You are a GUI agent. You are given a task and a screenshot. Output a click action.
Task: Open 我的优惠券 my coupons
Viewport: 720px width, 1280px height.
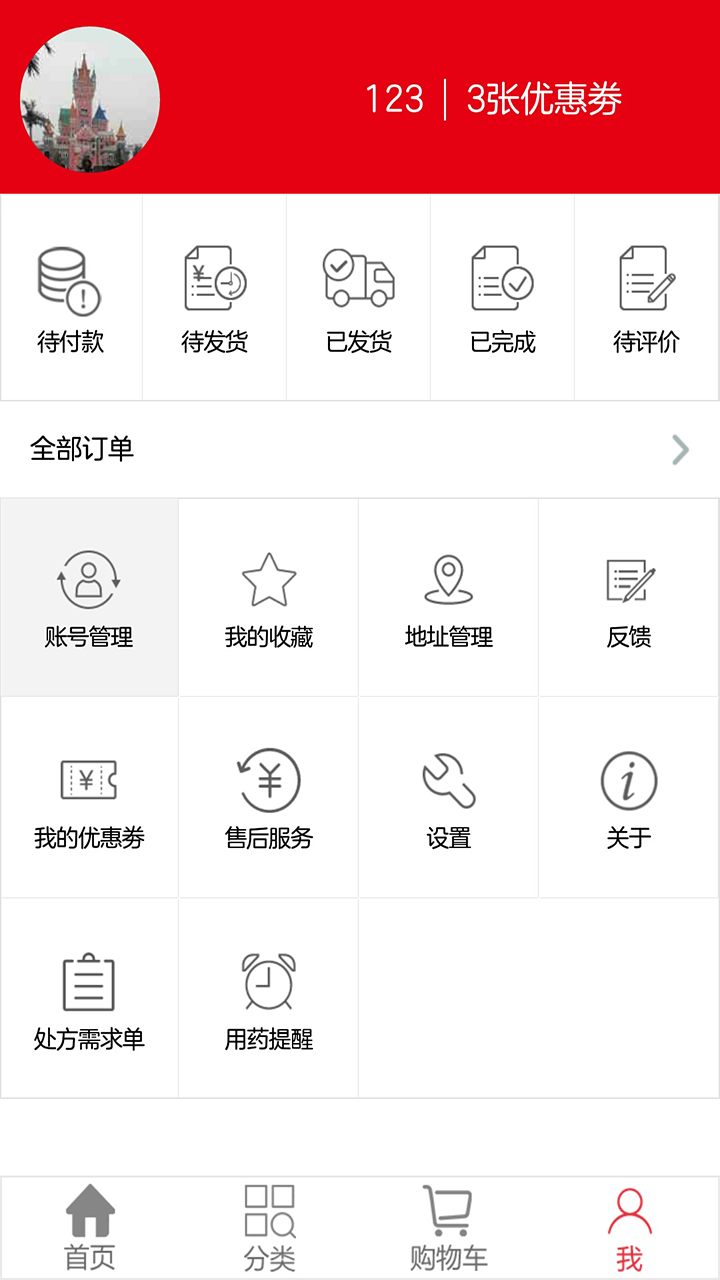pos(89,798)
